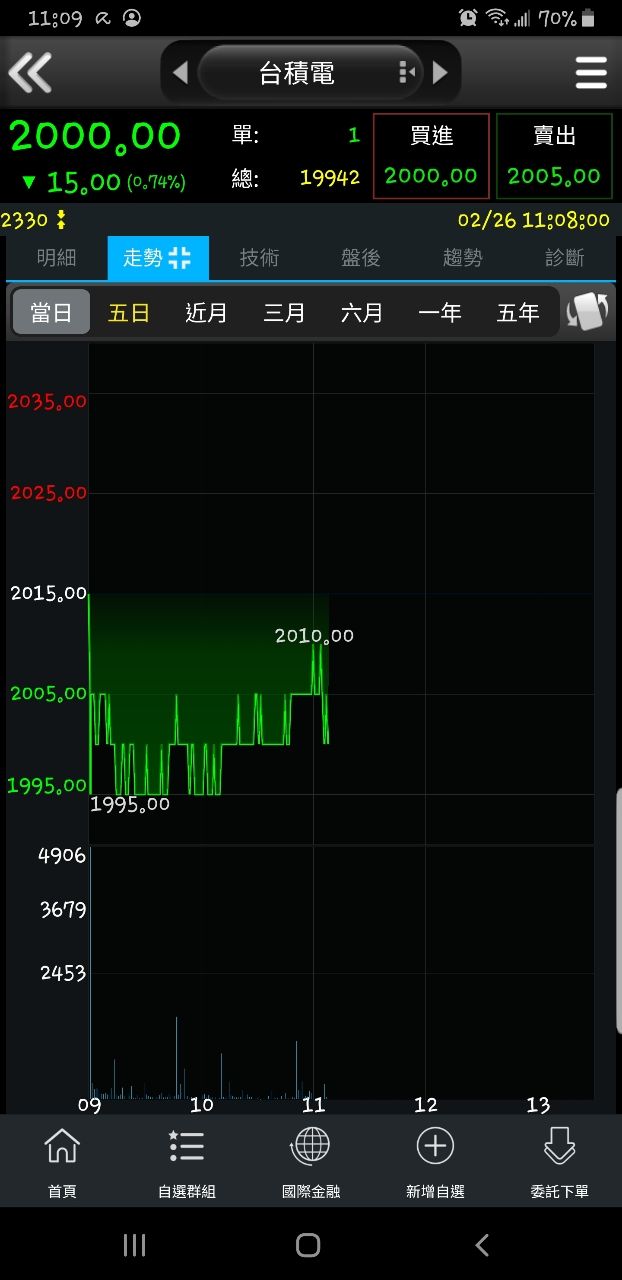622x1280 pixels.
Task: Open the hamburger menu
Action: [x=591, y=73]
